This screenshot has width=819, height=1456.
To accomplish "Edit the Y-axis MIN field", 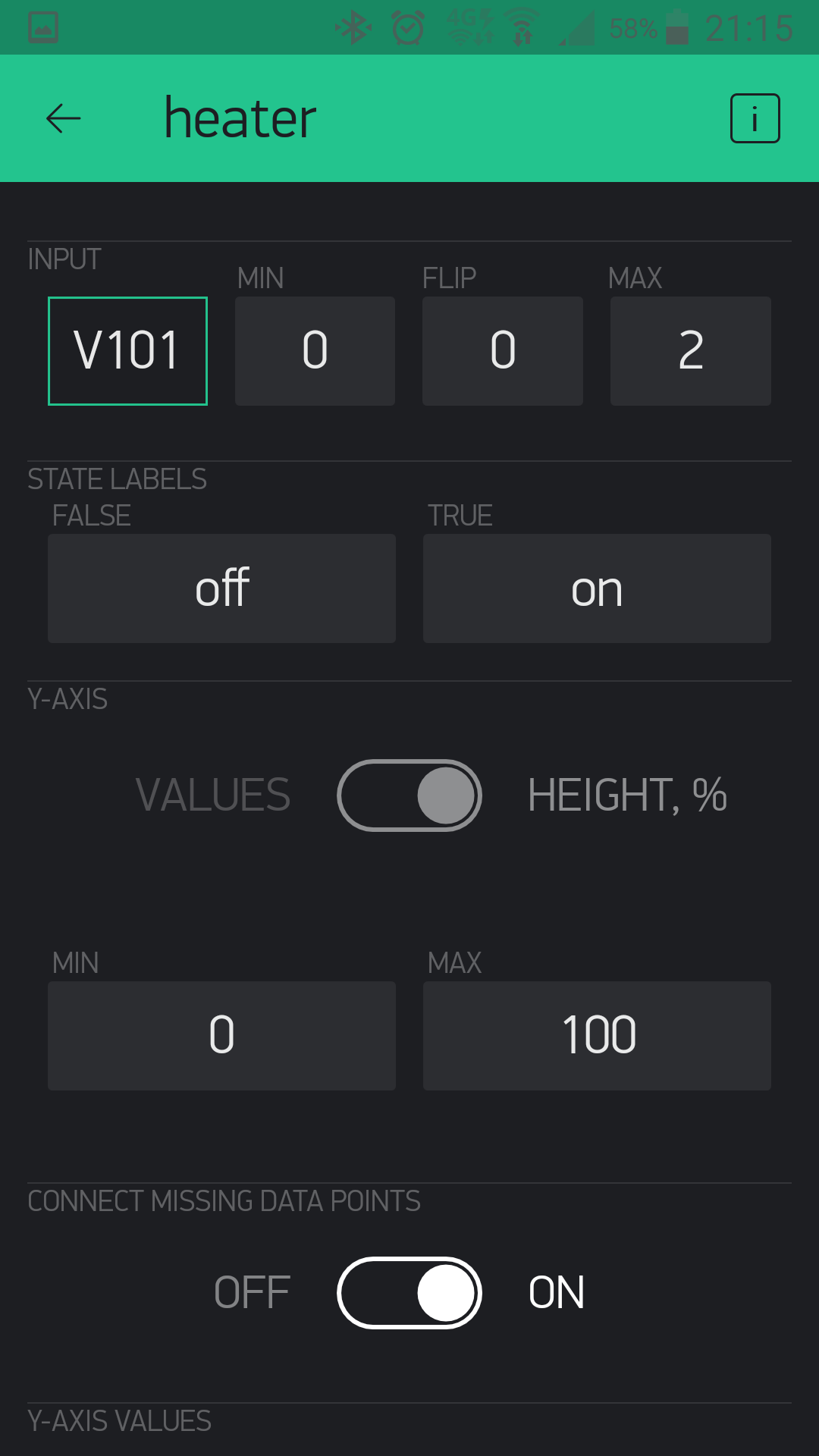I will coord(221,1036).
